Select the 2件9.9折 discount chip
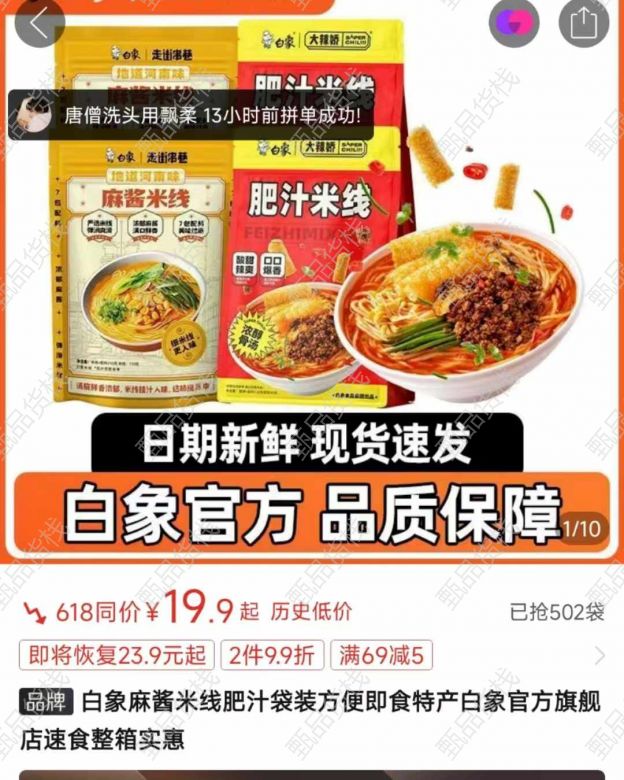624x780 pixels. tap(271, 655)
